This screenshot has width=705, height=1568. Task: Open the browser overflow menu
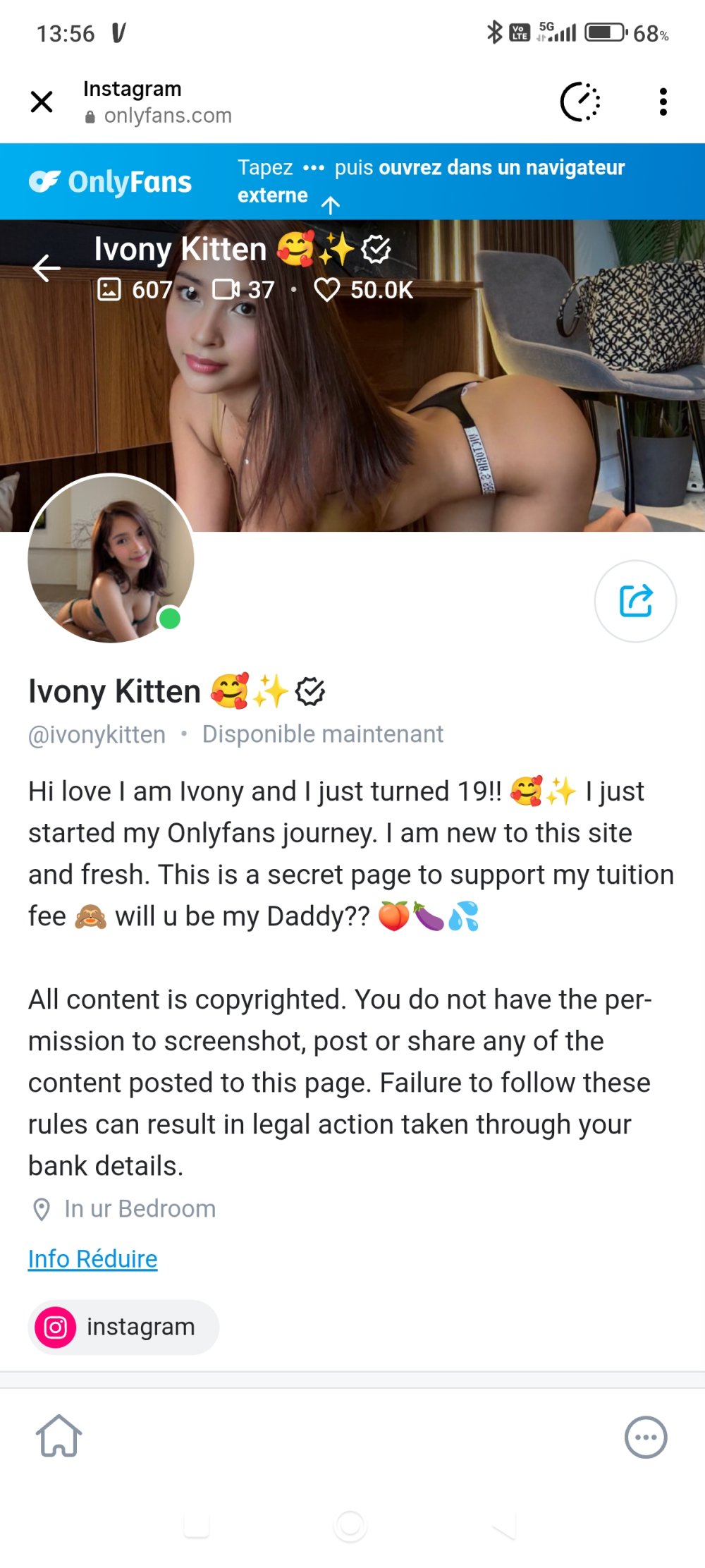[x=663, y=102]
